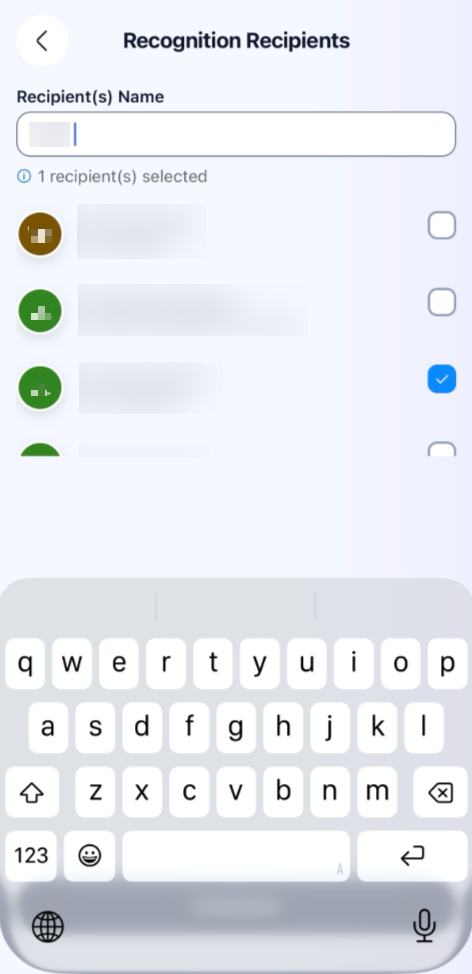Switch keyboard to 123 numbers layout

click(x=31, y=856)
